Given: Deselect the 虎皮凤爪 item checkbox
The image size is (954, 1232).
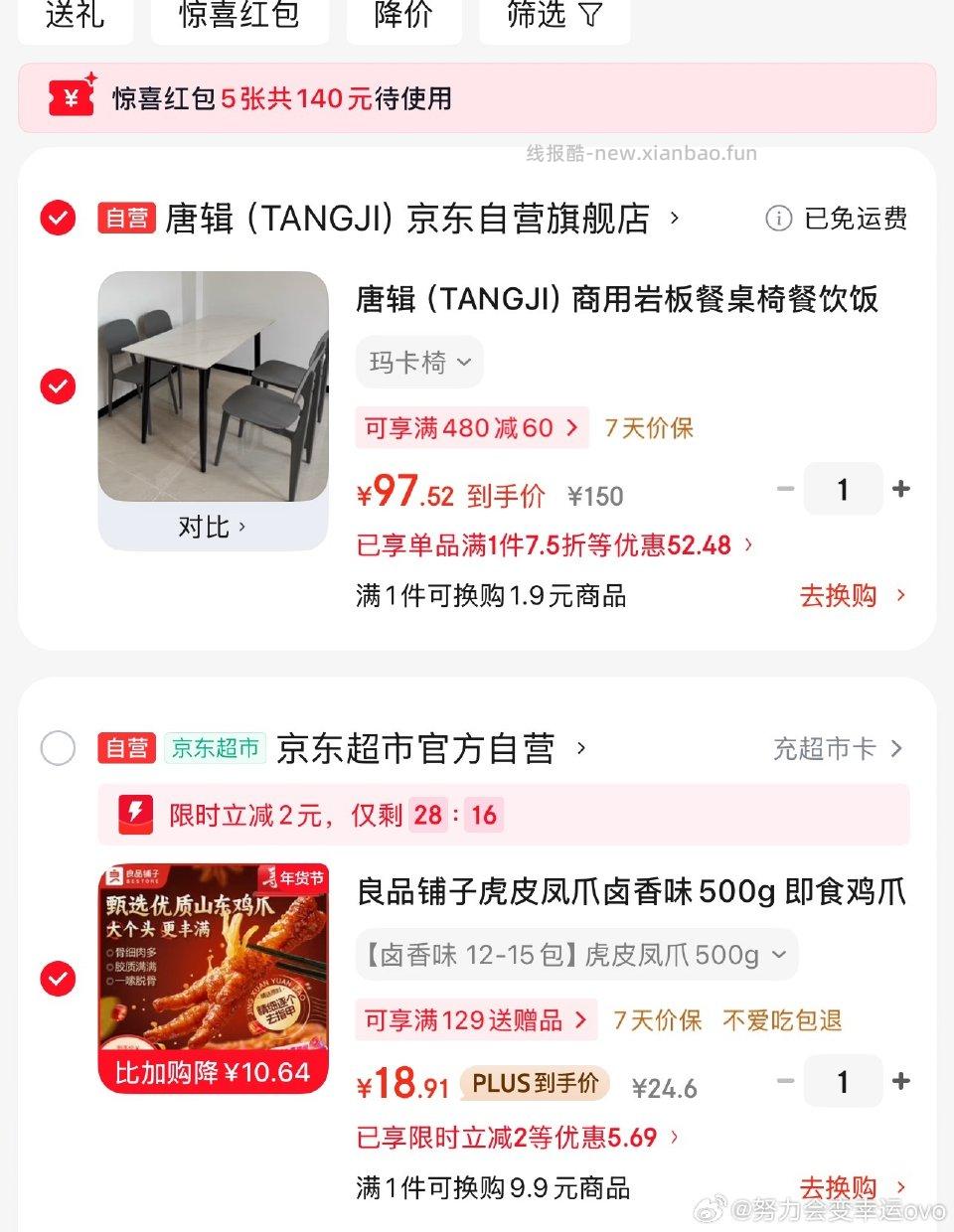Looking at the screenshot, I should pos(58,980).
